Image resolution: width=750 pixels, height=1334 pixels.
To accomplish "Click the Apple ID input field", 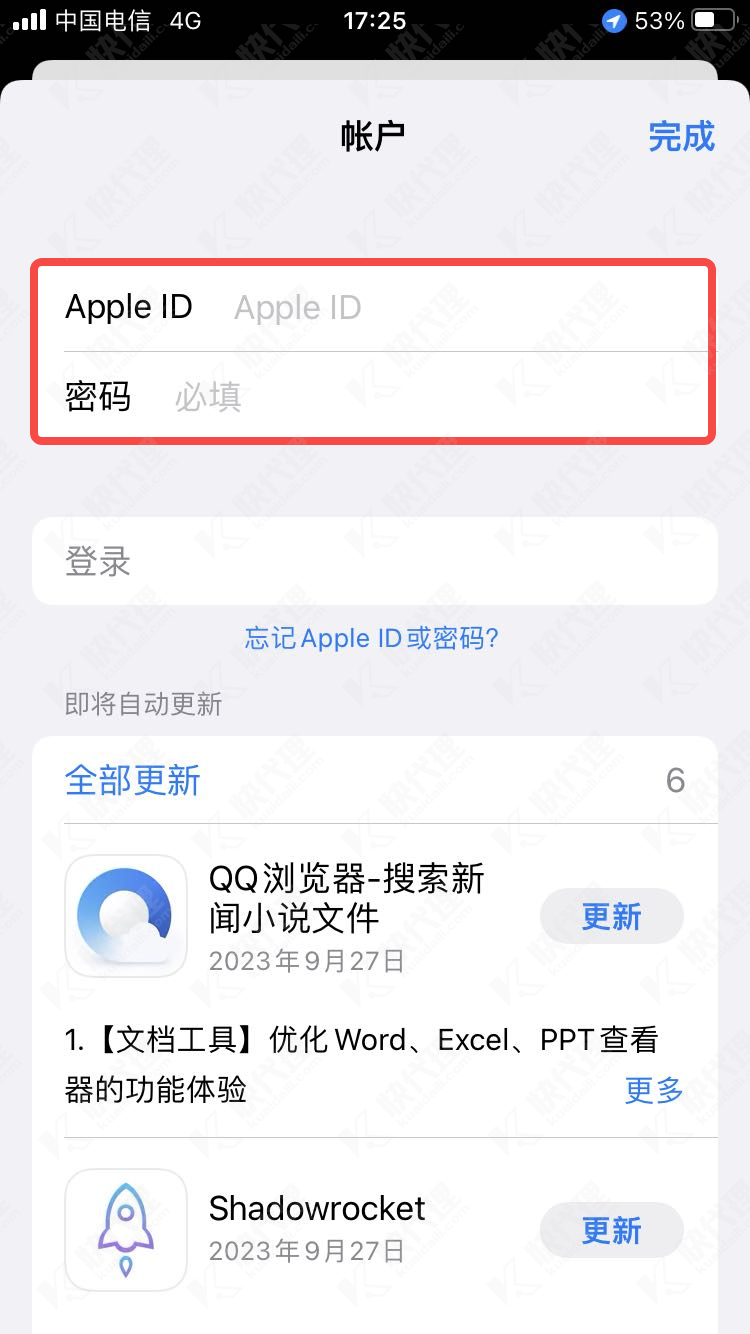I will [x=400, y=307].
